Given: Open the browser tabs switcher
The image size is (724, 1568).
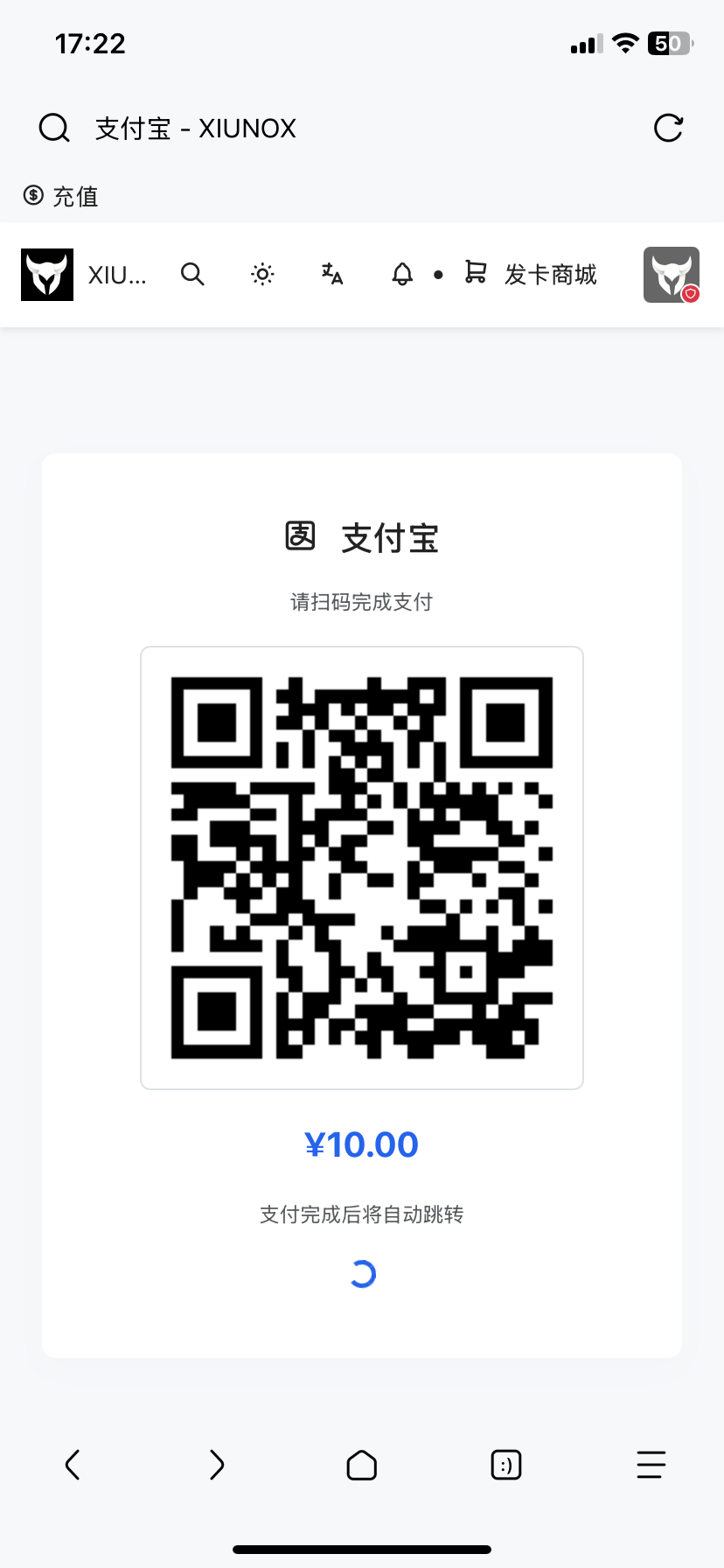Looking at the screenshot, I should tap(506, 1464).
